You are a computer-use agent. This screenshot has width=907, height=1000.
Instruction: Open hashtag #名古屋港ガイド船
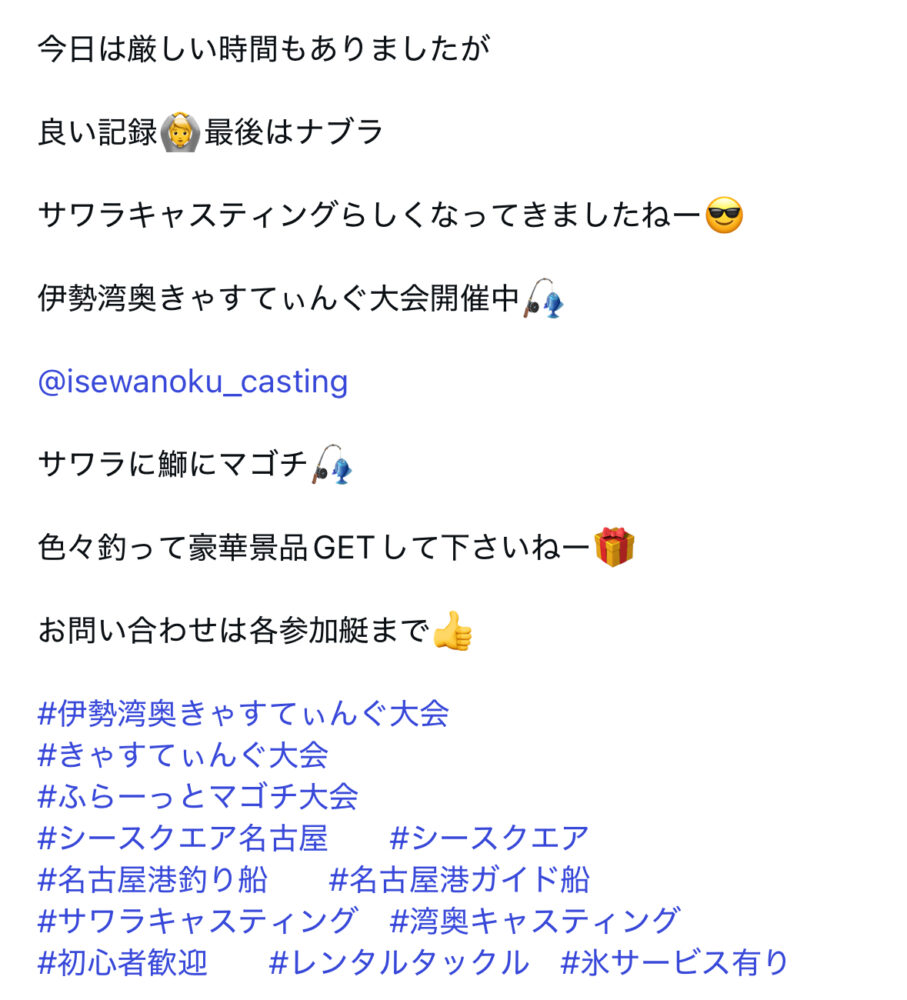coord(459,879)
